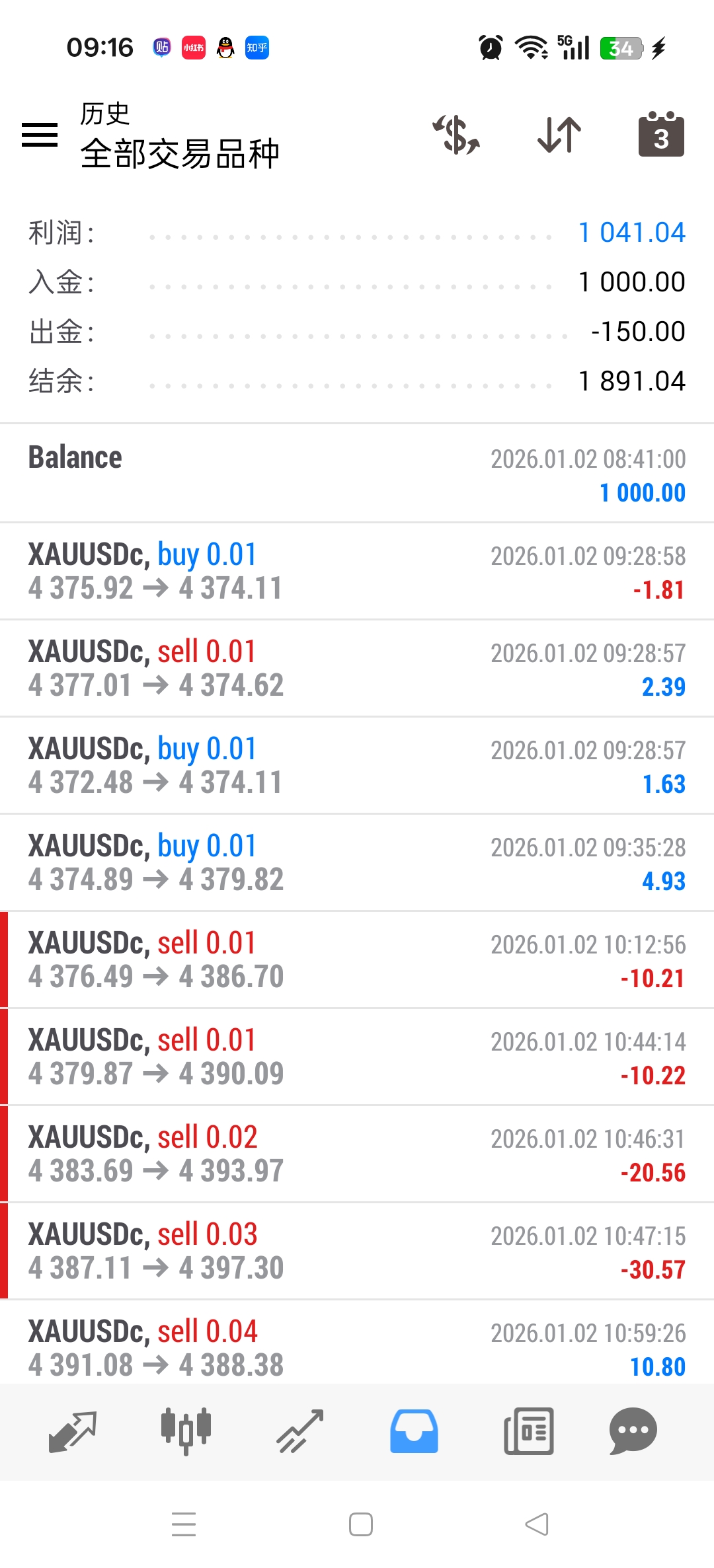Expand the sell trade with -10.22 loss
The width and height of the screenshot is (714, 1568).
pyautogui.click(x=357, y=1057)
